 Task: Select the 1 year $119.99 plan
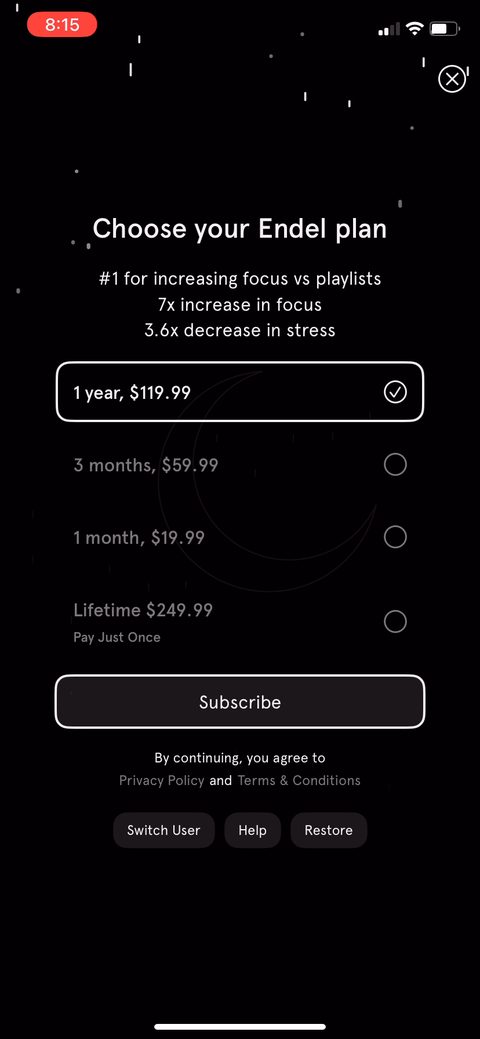click(x=239, y=392)
